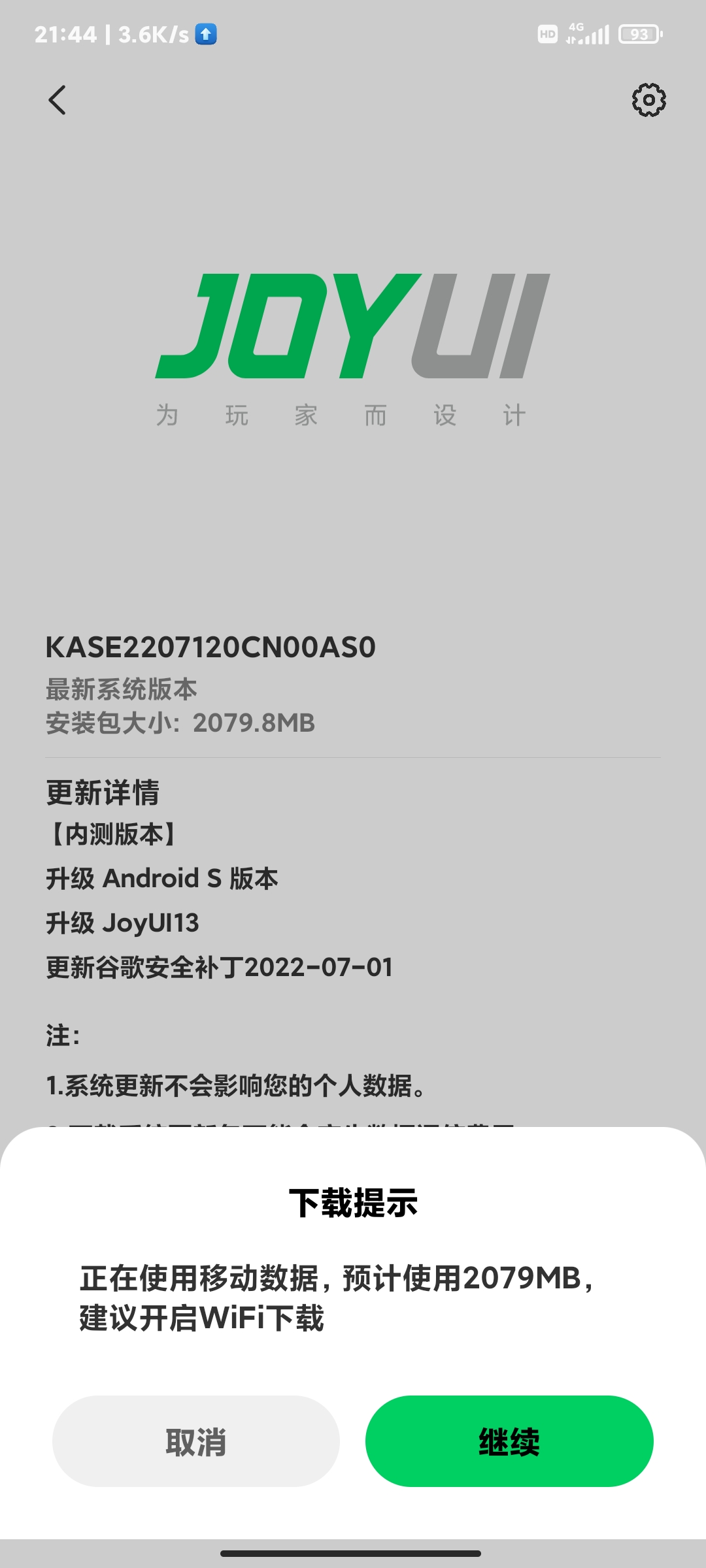
Task: Open the settings gear icon
Action: [x=648, y=100]
